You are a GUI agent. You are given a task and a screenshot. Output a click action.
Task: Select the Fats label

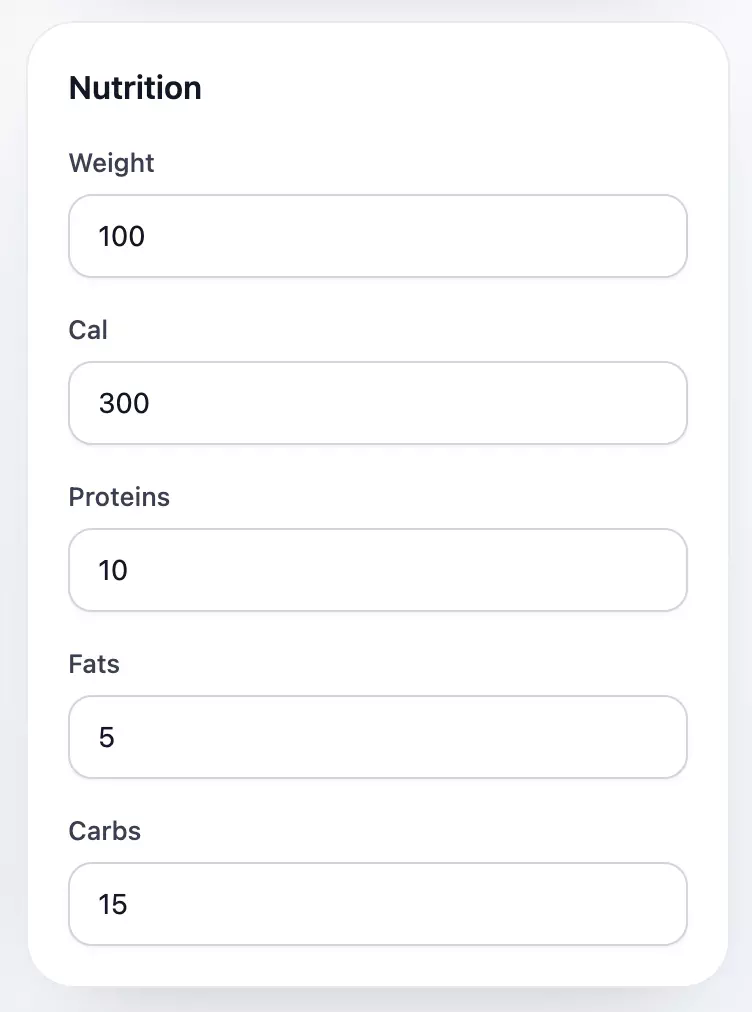pos(93,664)
